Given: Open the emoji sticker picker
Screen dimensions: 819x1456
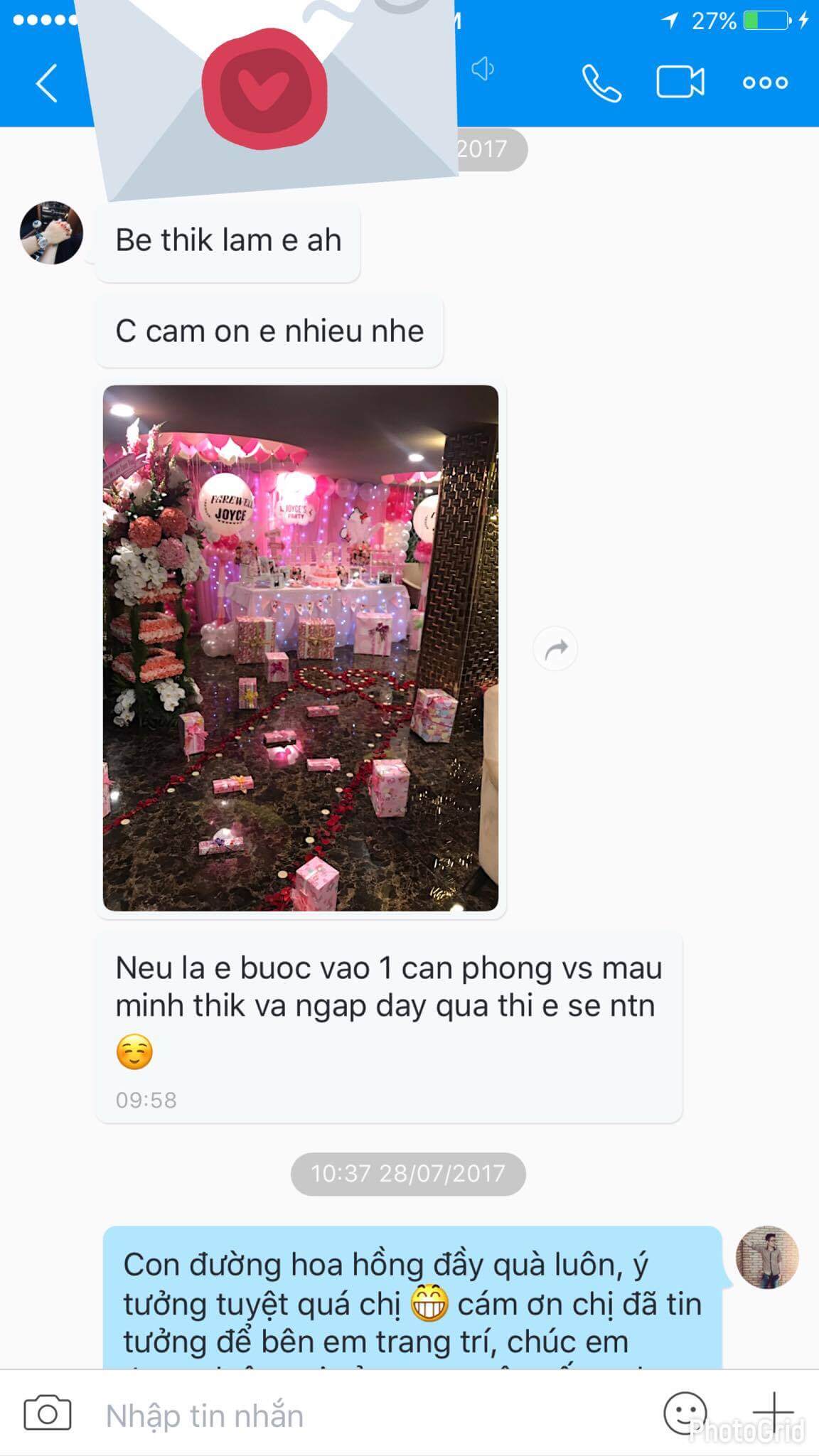Looking at the screenshot, I should (x=685, y=1413).
